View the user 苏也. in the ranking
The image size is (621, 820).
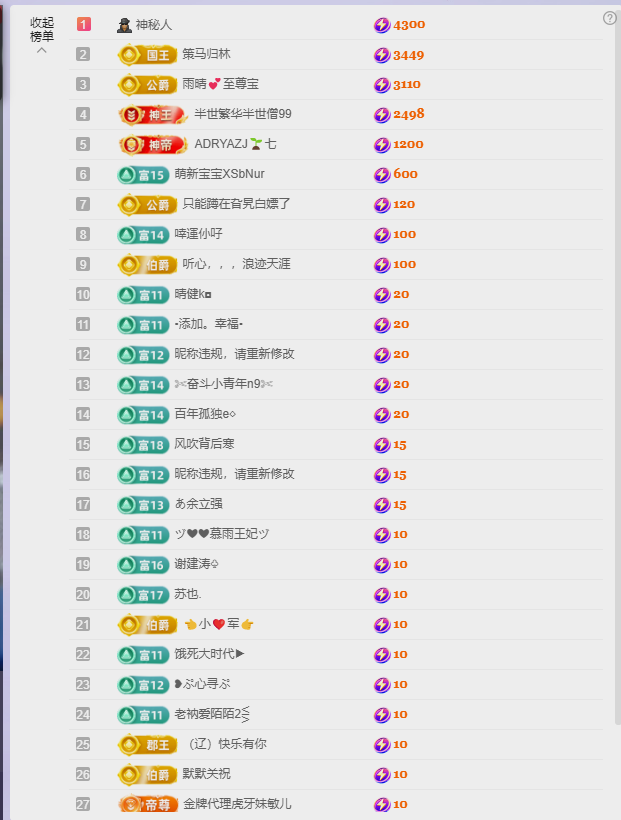188,594
